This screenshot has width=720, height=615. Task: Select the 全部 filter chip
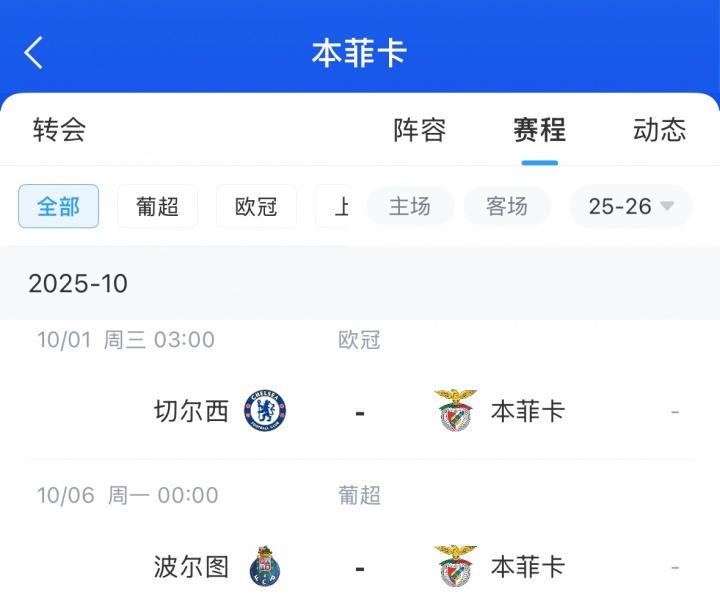tap(58, 206)
